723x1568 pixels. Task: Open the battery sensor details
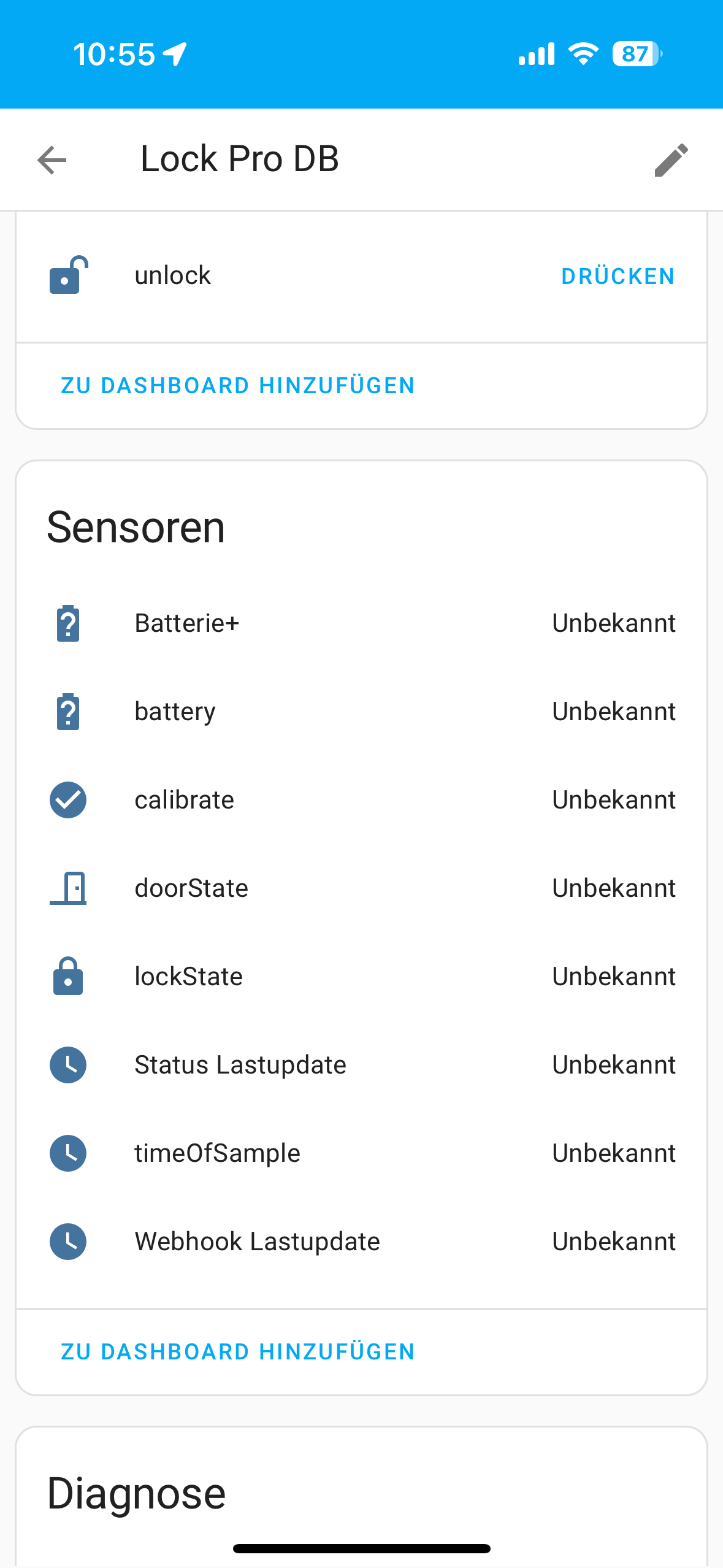(362, 712)
